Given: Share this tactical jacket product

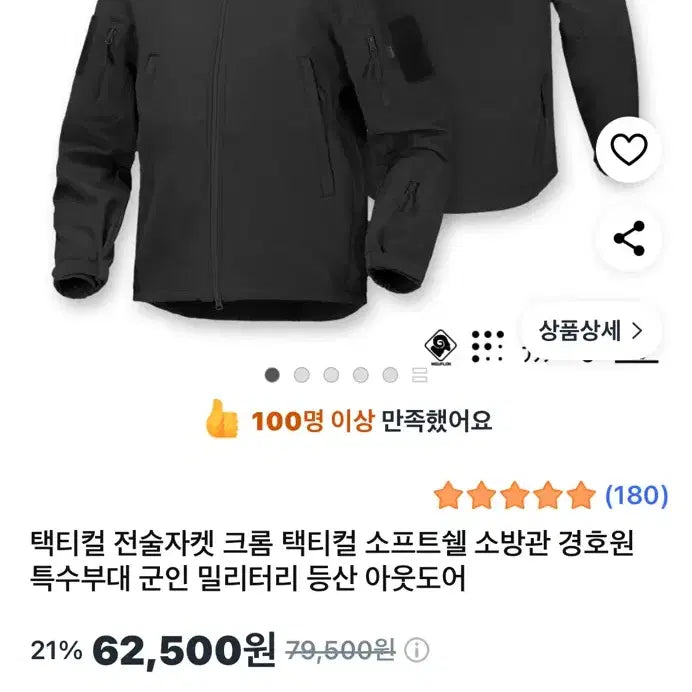Looking at the screenshot, I should [x=629, y=239].
